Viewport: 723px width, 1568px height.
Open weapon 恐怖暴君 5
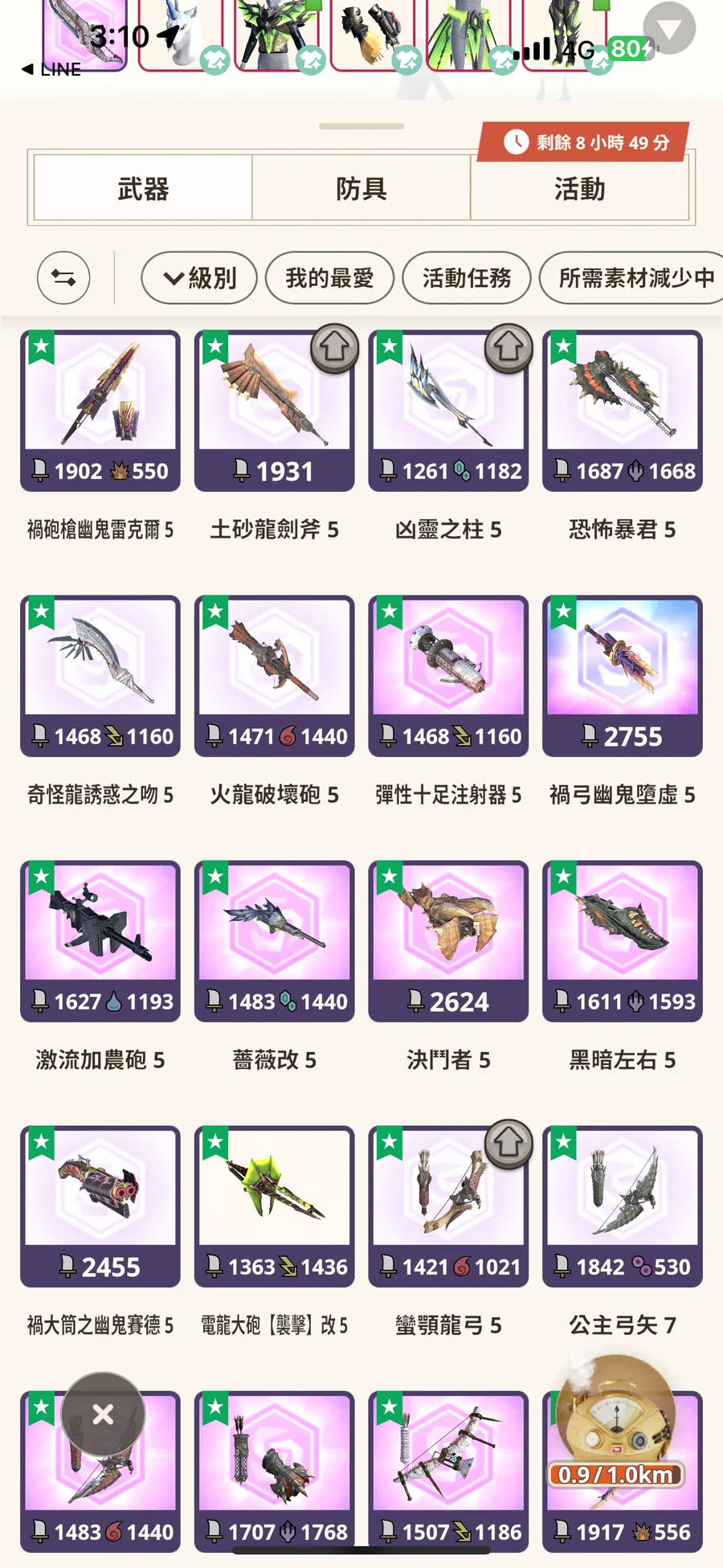[623, 410]
